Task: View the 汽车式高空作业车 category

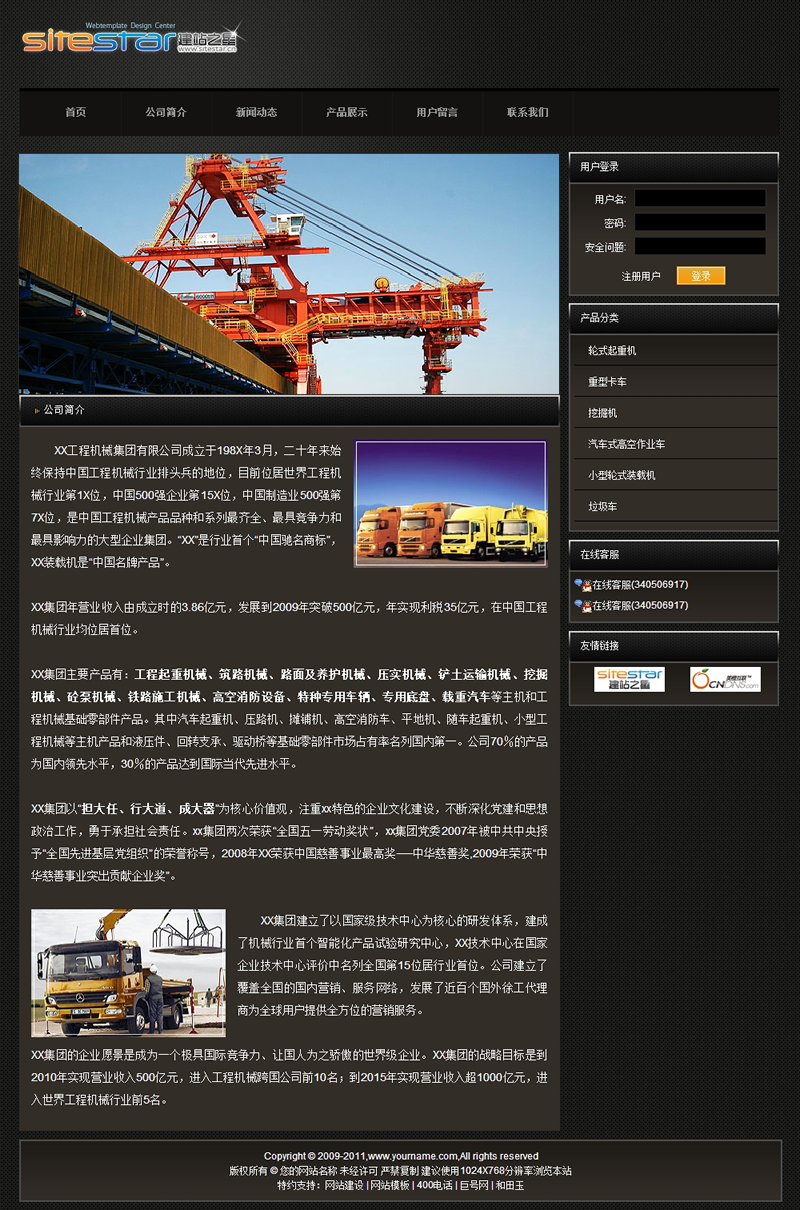Action: (x=626, y=444)
